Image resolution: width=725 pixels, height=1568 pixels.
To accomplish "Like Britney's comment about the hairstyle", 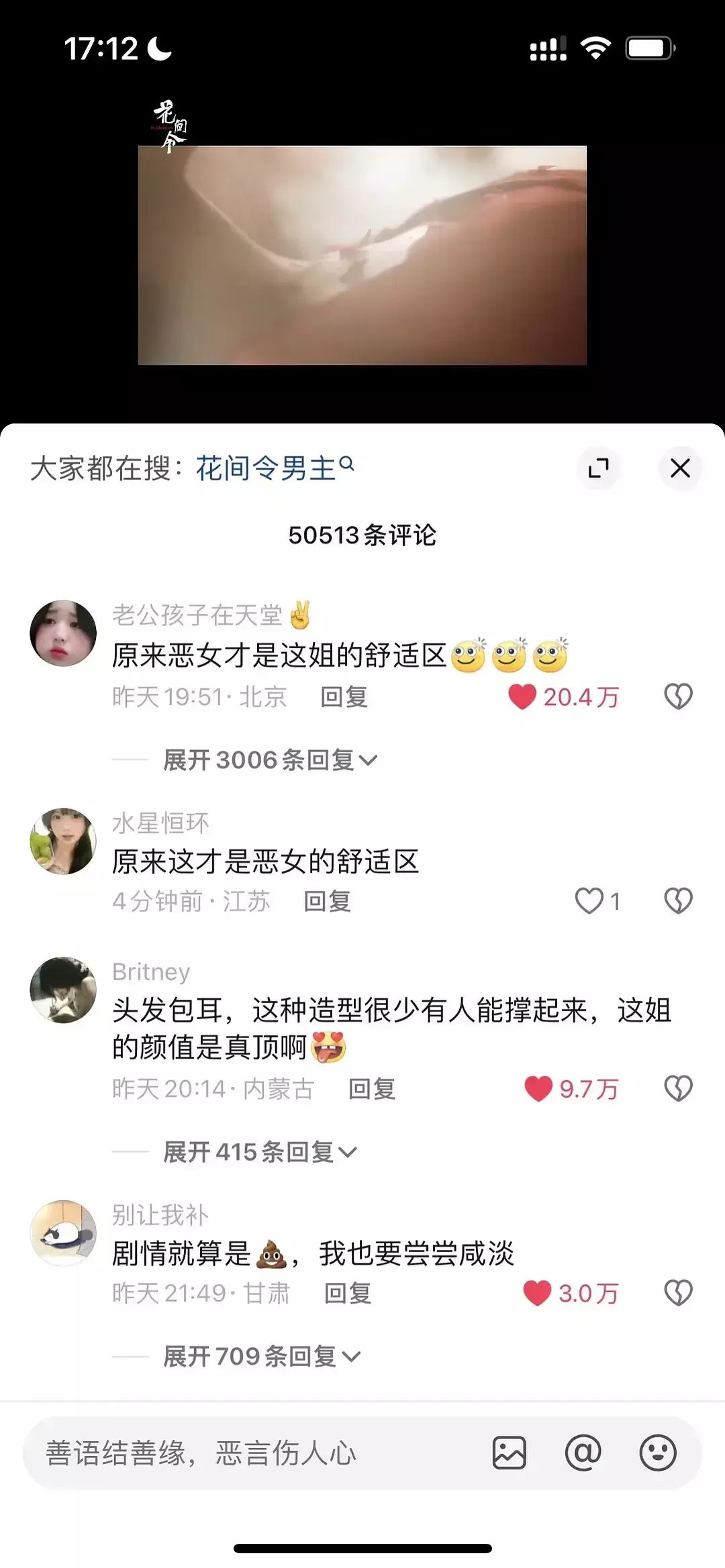I will [x=538, y=1088].
